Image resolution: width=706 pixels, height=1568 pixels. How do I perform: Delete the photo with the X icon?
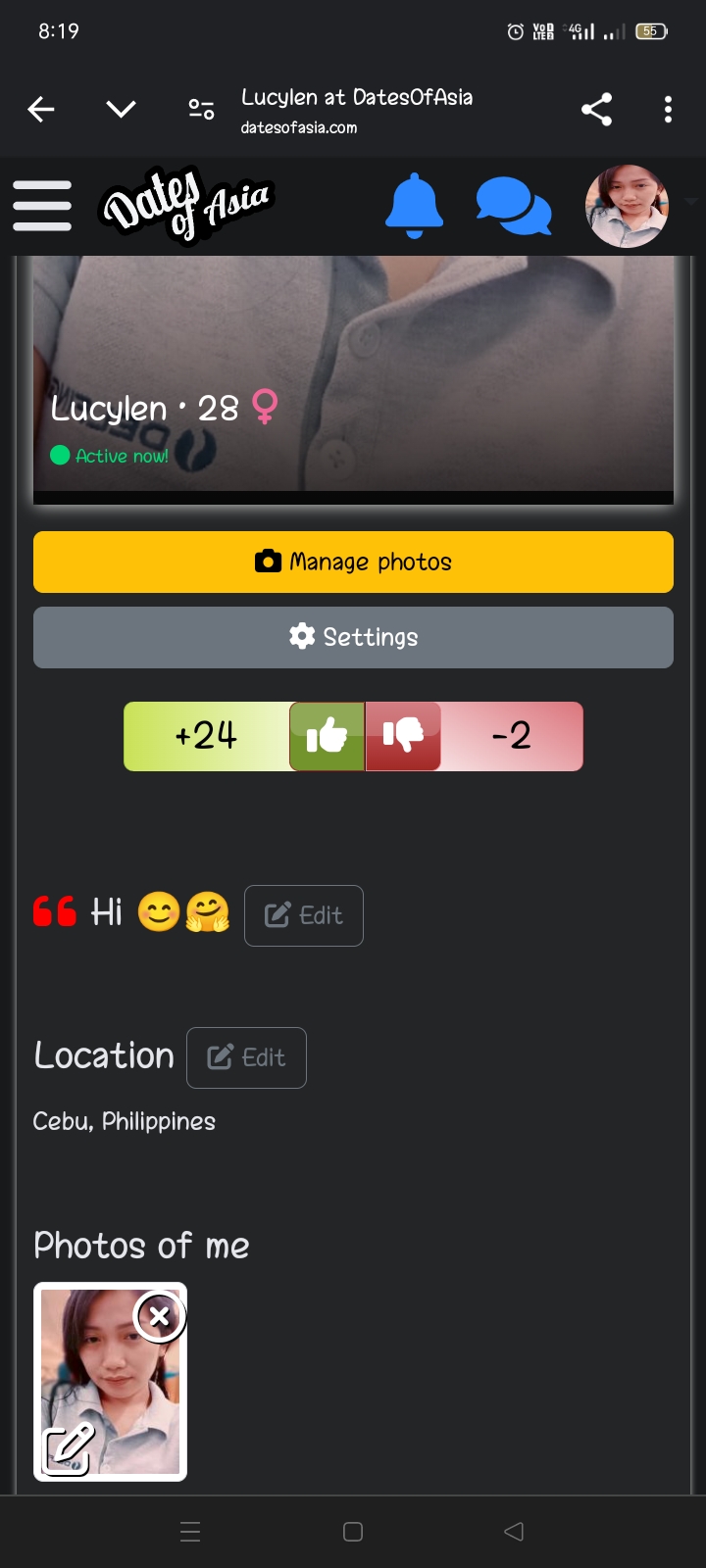tap(159, 1315)
